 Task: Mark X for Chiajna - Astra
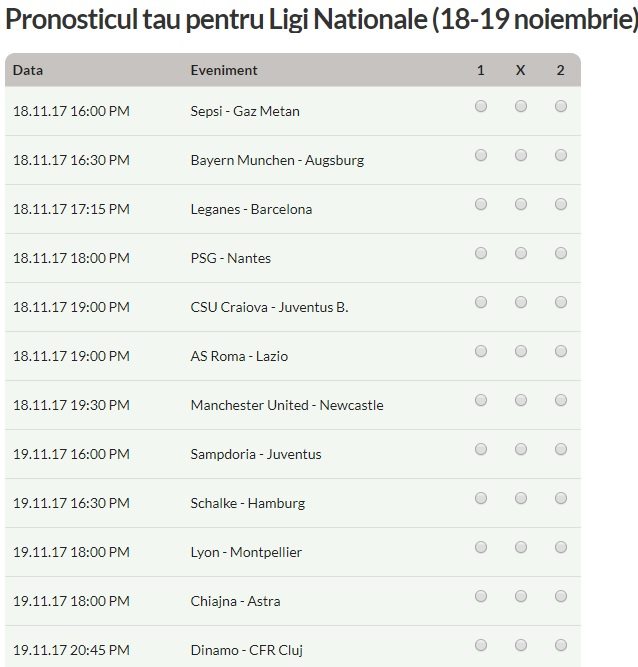click(521, 596)
